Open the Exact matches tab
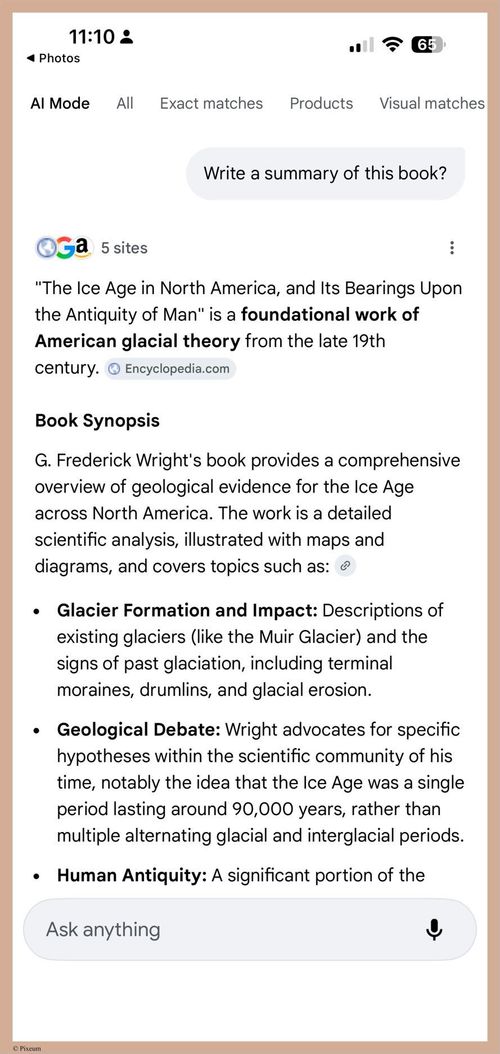The width and height of the screenshot is (500, 1054). [x=211, y=104]
